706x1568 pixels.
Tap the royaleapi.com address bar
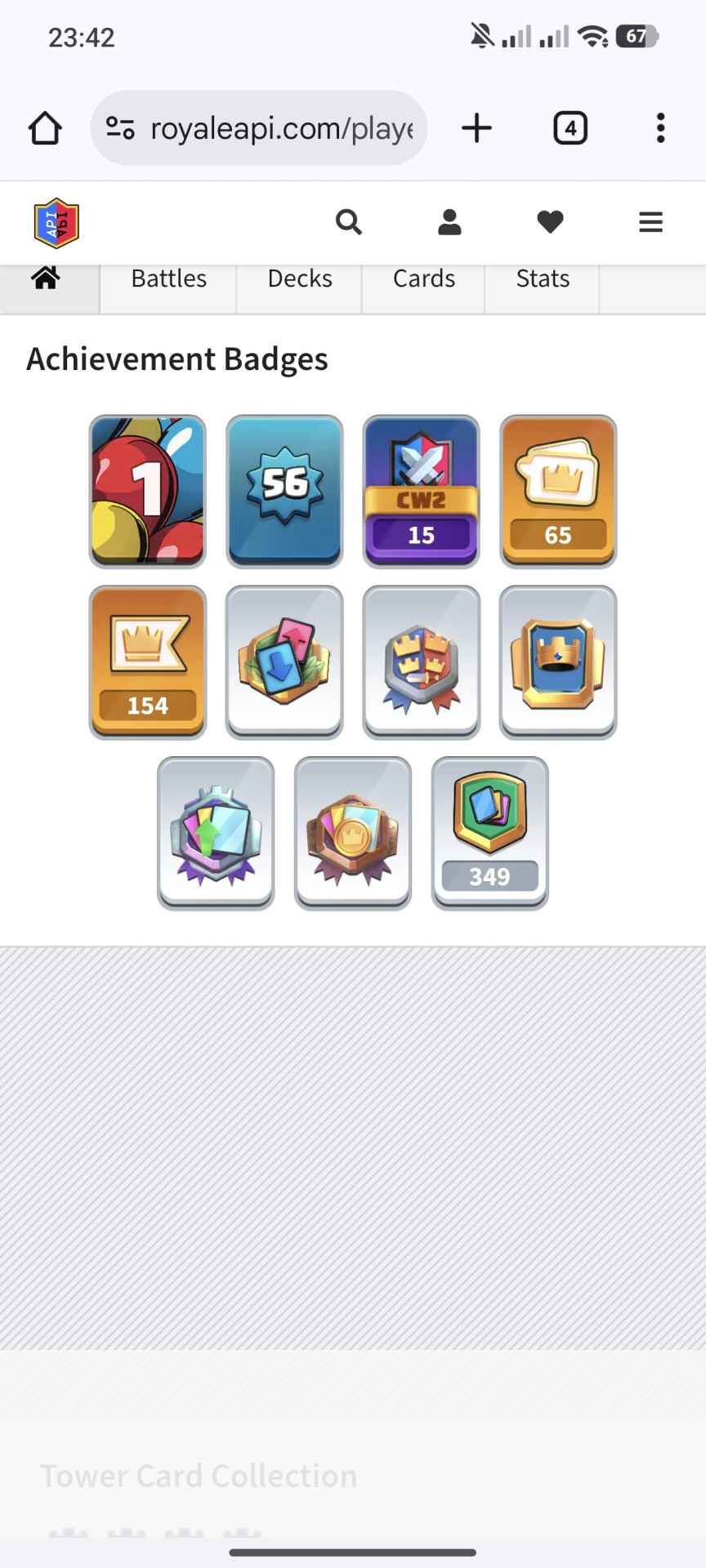tap(260, 128)
